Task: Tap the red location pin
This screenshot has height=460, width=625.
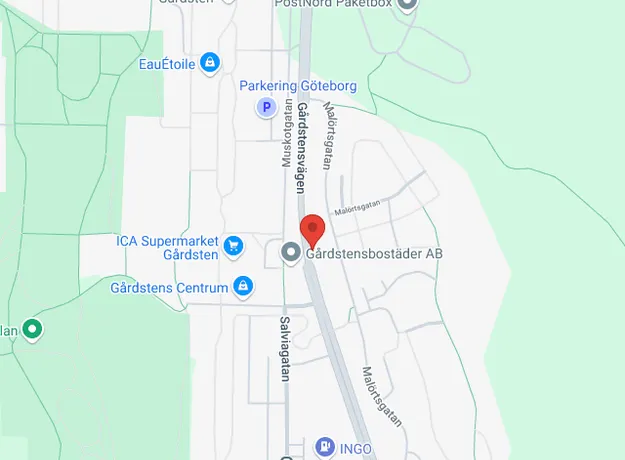Action: [313, 230]
